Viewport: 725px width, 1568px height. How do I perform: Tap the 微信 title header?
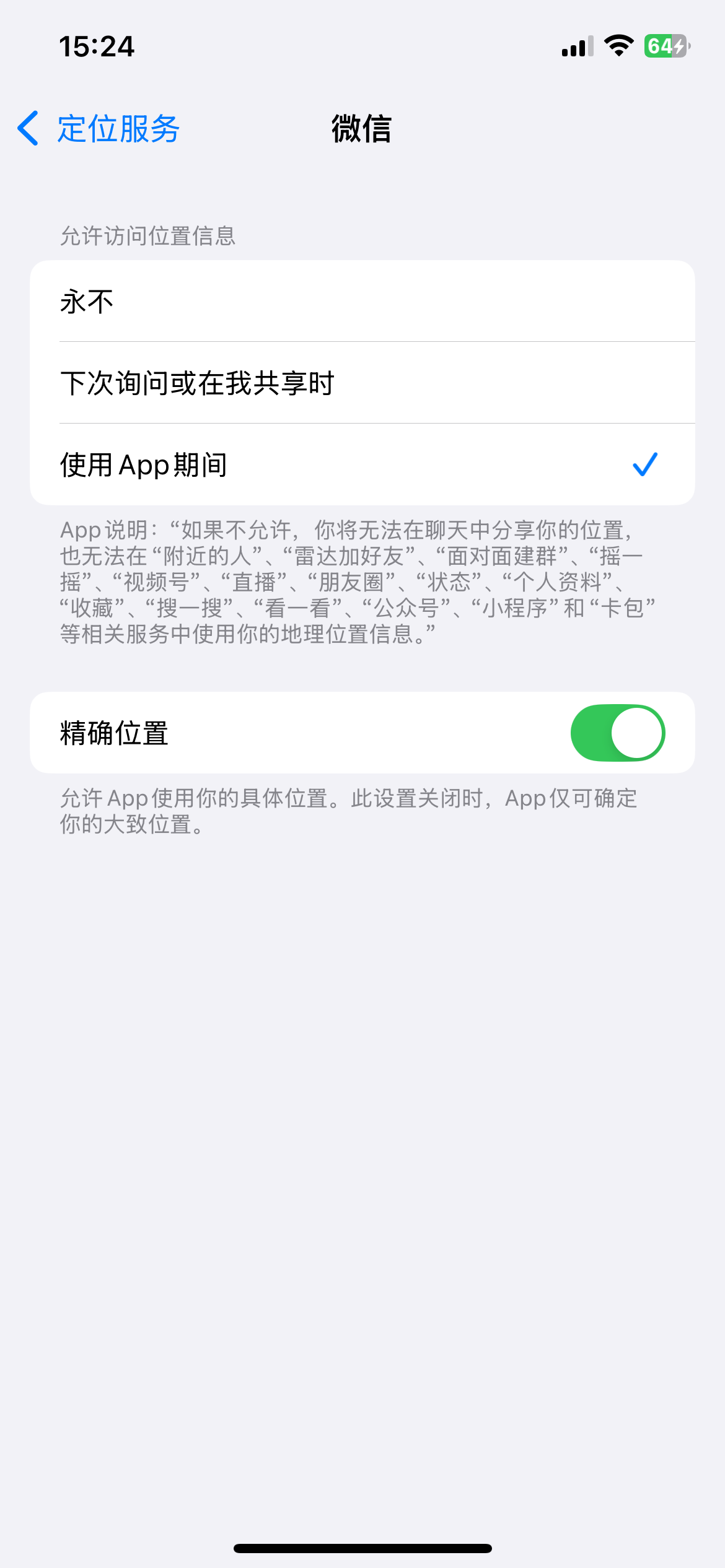361,129
